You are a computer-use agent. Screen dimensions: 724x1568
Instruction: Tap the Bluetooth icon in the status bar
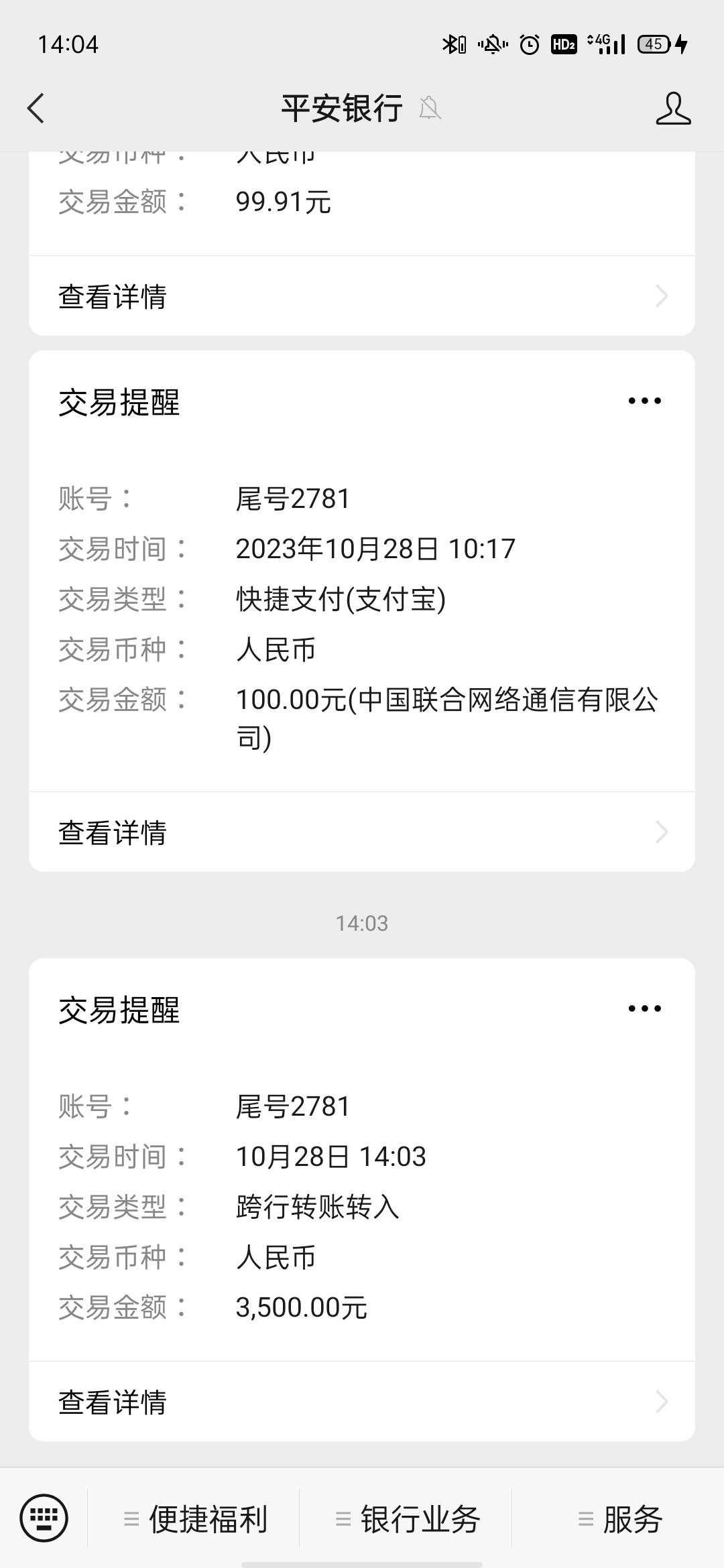pos(455,44)
